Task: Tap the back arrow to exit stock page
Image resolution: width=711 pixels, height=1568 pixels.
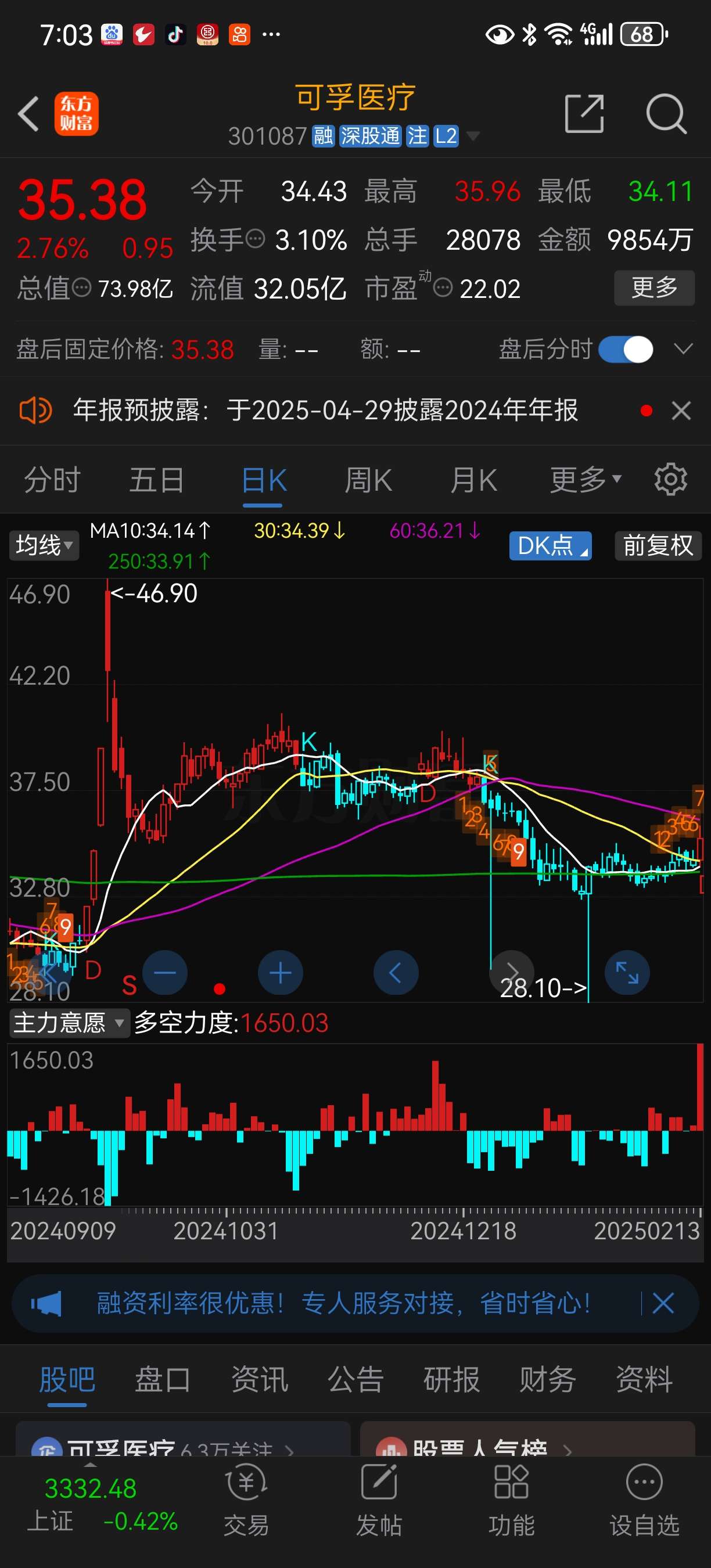Action: [28, 113]
